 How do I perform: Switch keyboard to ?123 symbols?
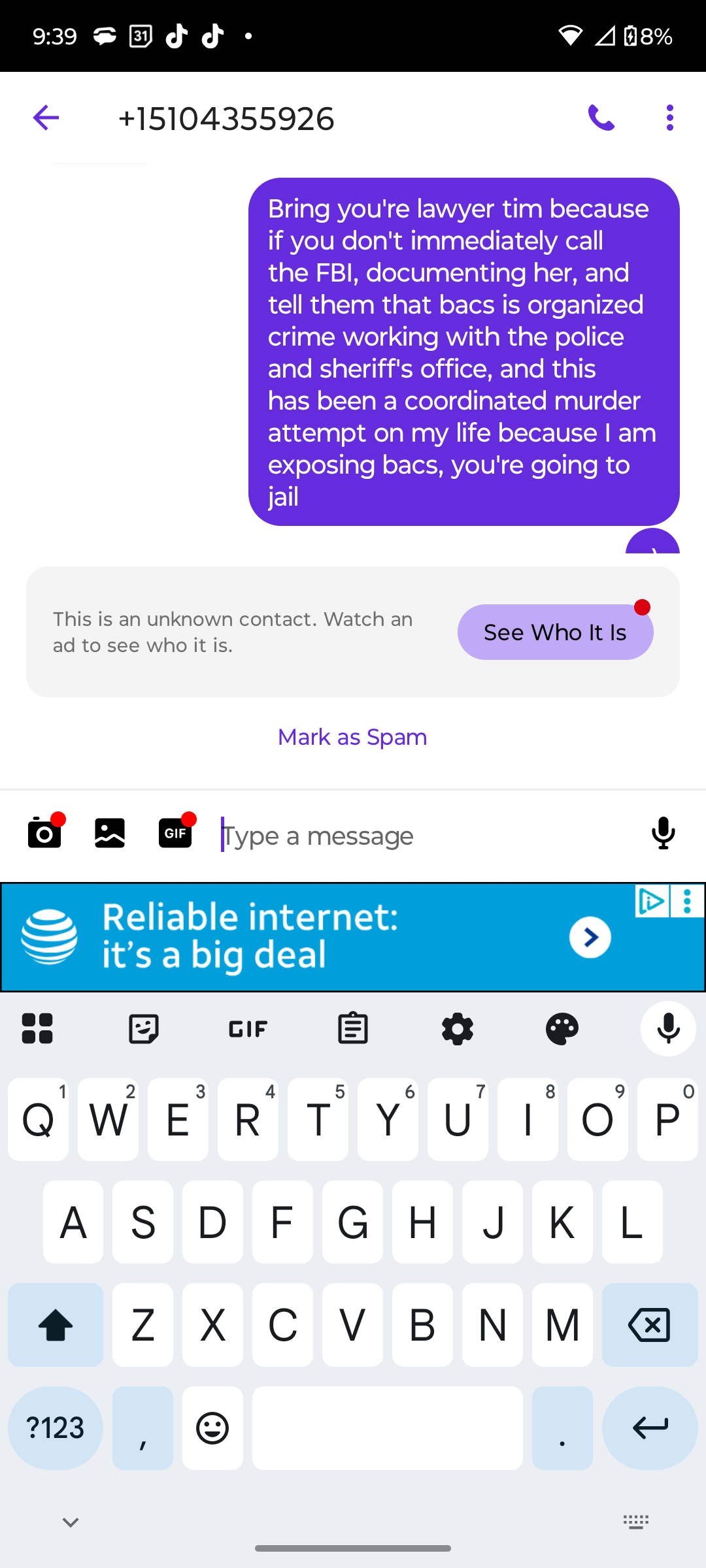pyautogui.click(x=56, y=1428)
